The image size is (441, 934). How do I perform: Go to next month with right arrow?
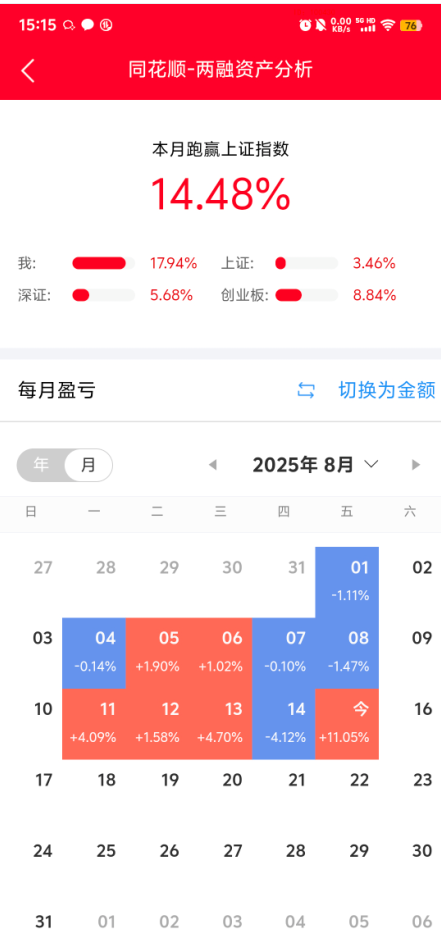pyautogui.click(x=416, y=465)
